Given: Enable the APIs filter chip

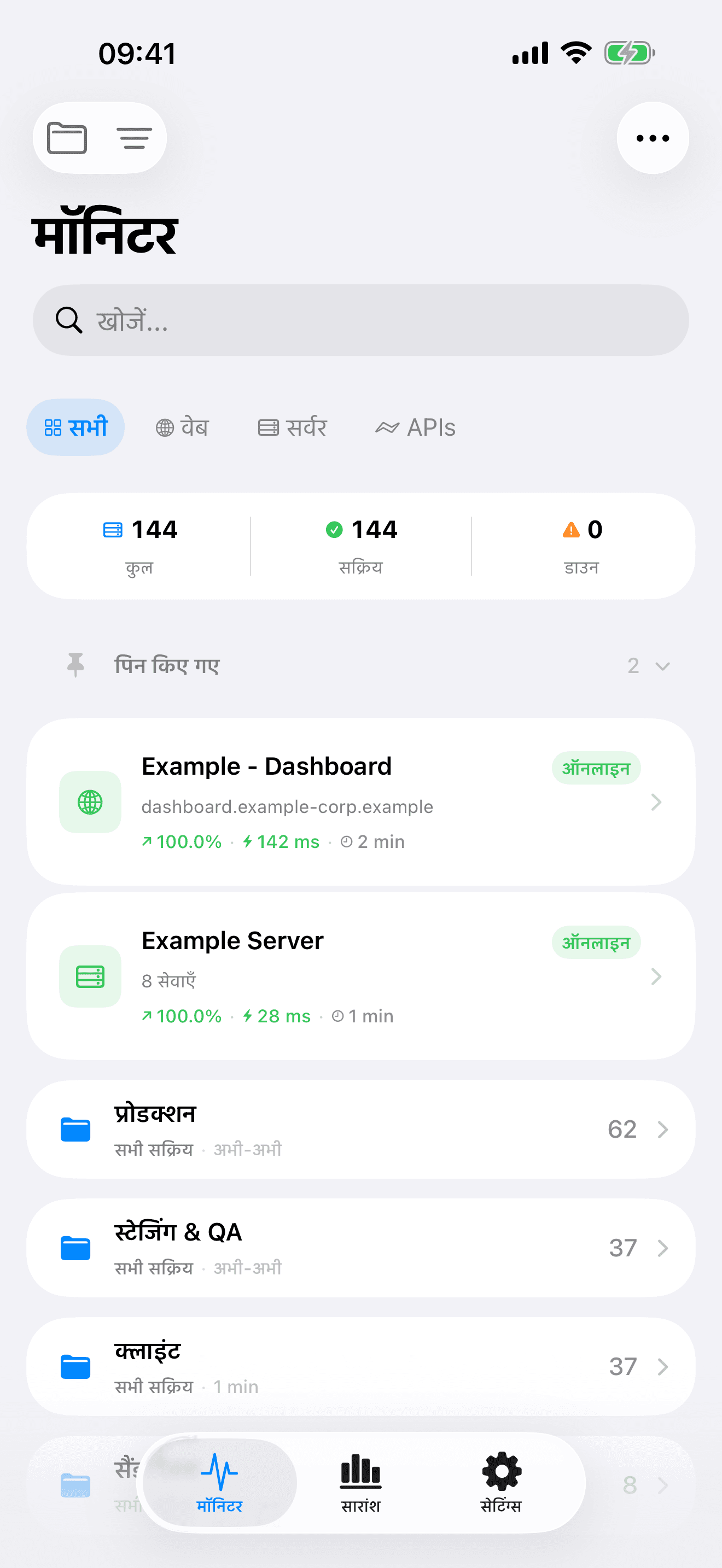Looking at the screenshot, I should coord(415,426).
